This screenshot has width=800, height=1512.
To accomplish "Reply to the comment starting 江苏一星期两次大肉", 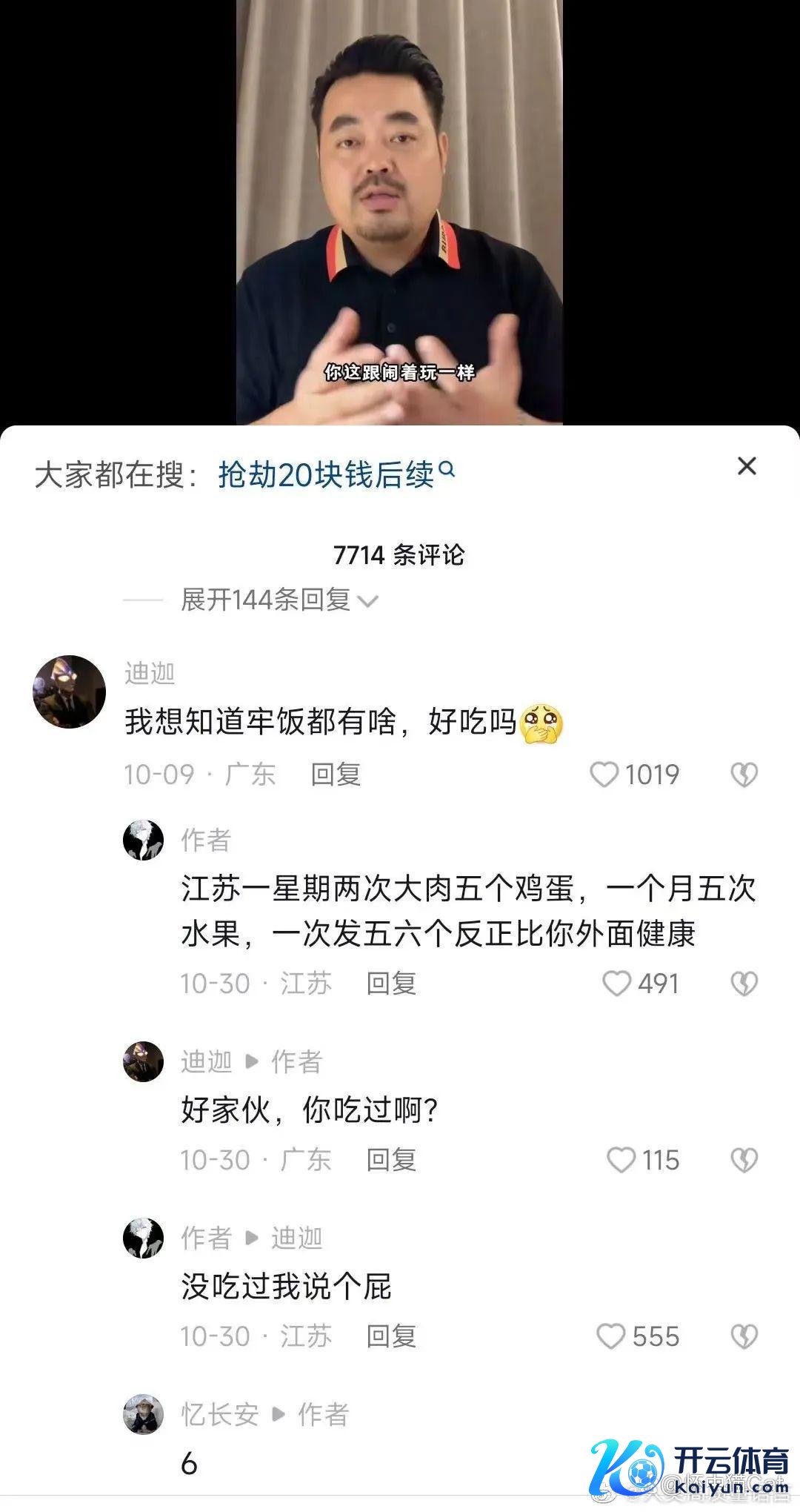I will pyautogui.click(x=391, y=984).
